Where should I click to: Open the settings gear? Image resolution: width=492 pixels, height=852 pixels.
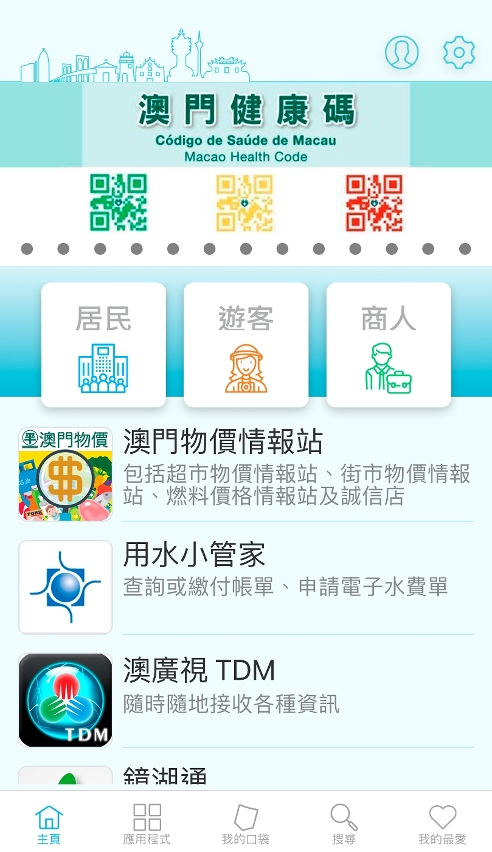click(x=459, y=52)
